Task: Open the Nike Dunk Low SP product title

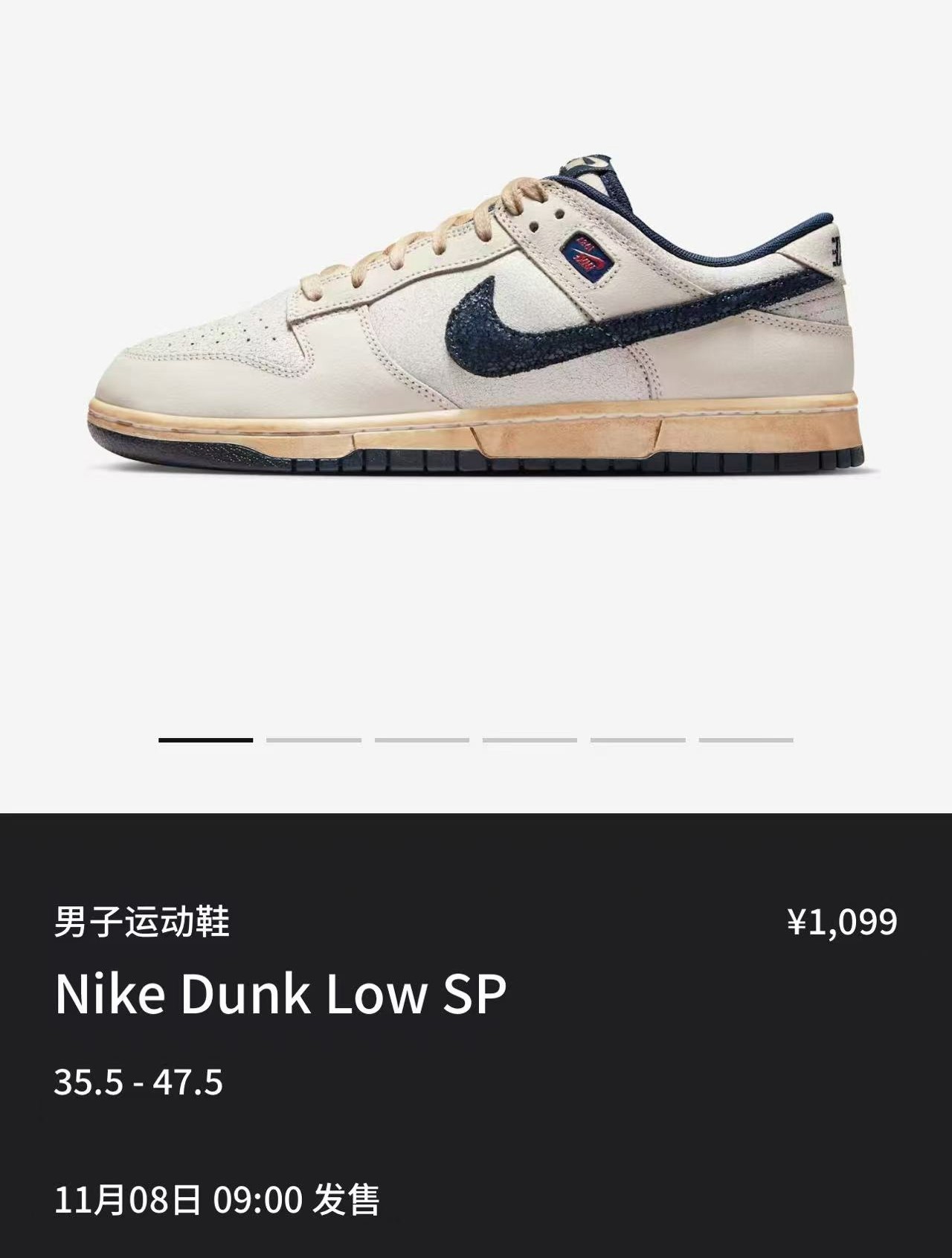Action: 280,993
